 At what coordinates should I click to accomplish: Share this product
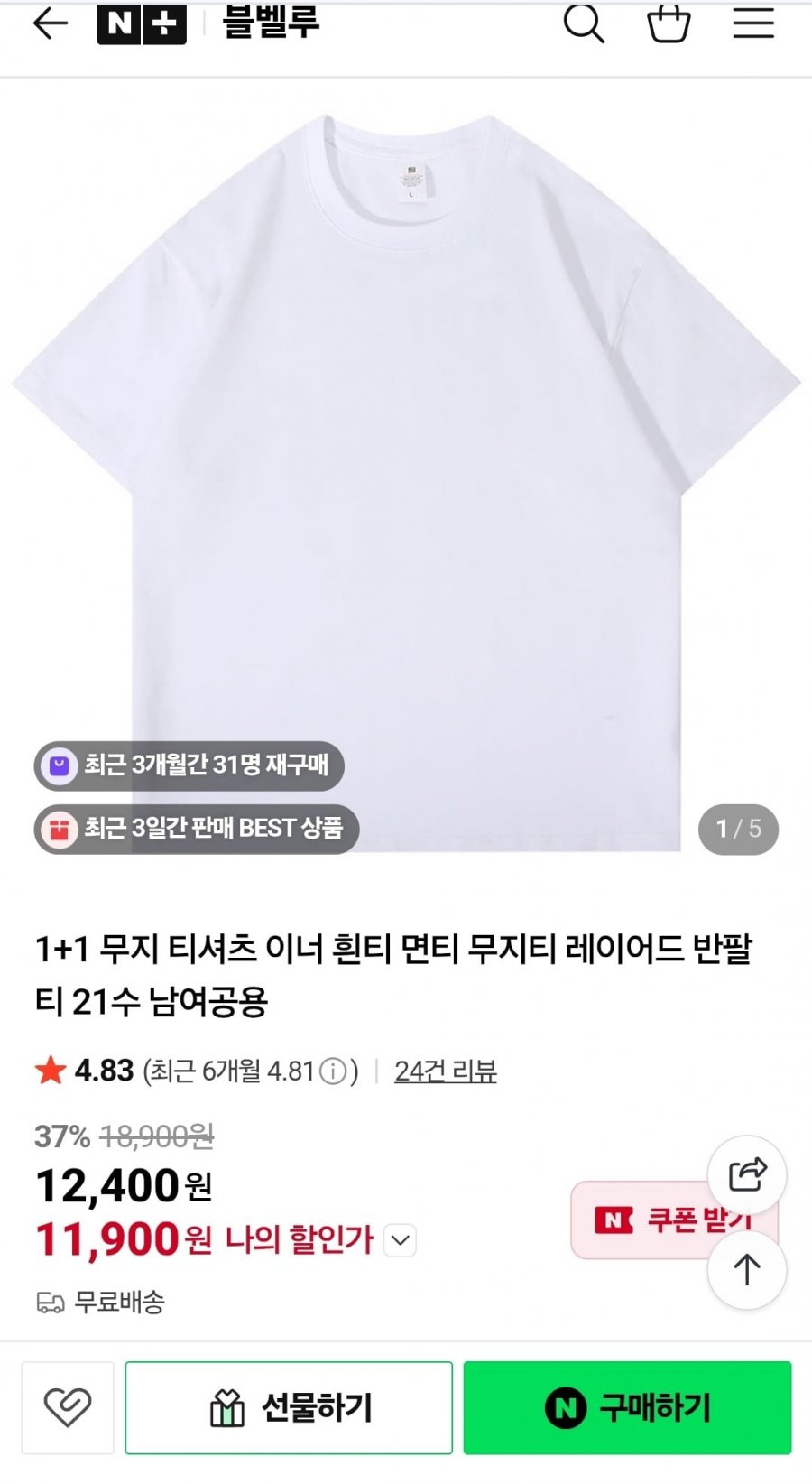pyautogui.click(x=747, y=1174)
